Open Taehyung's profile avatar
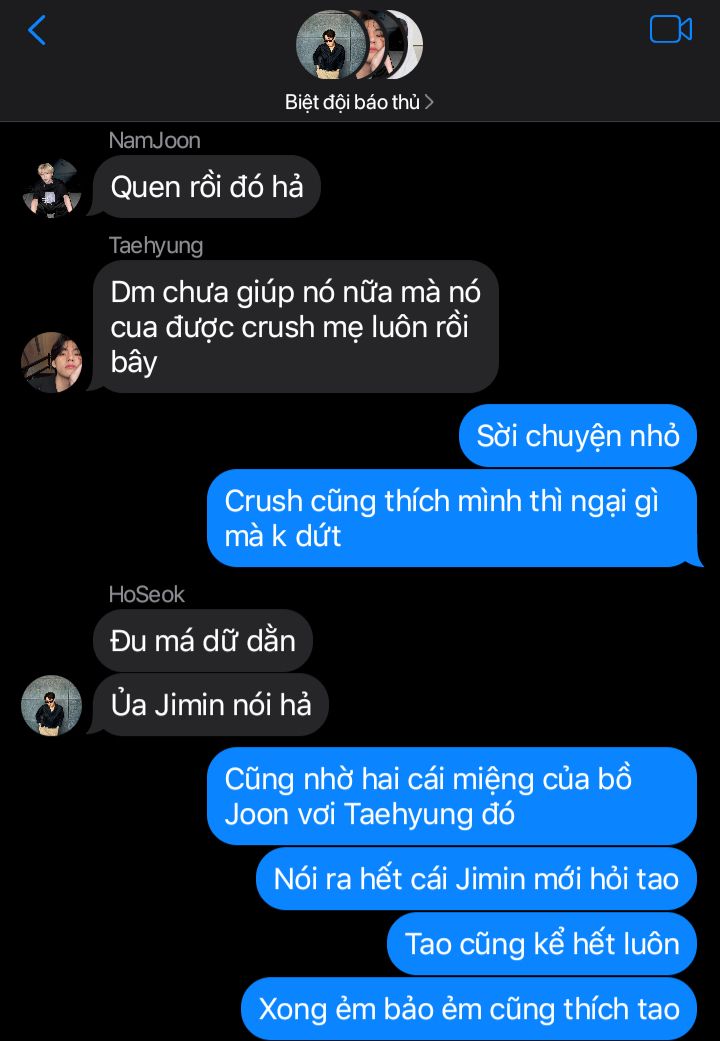 coord(51,362)
